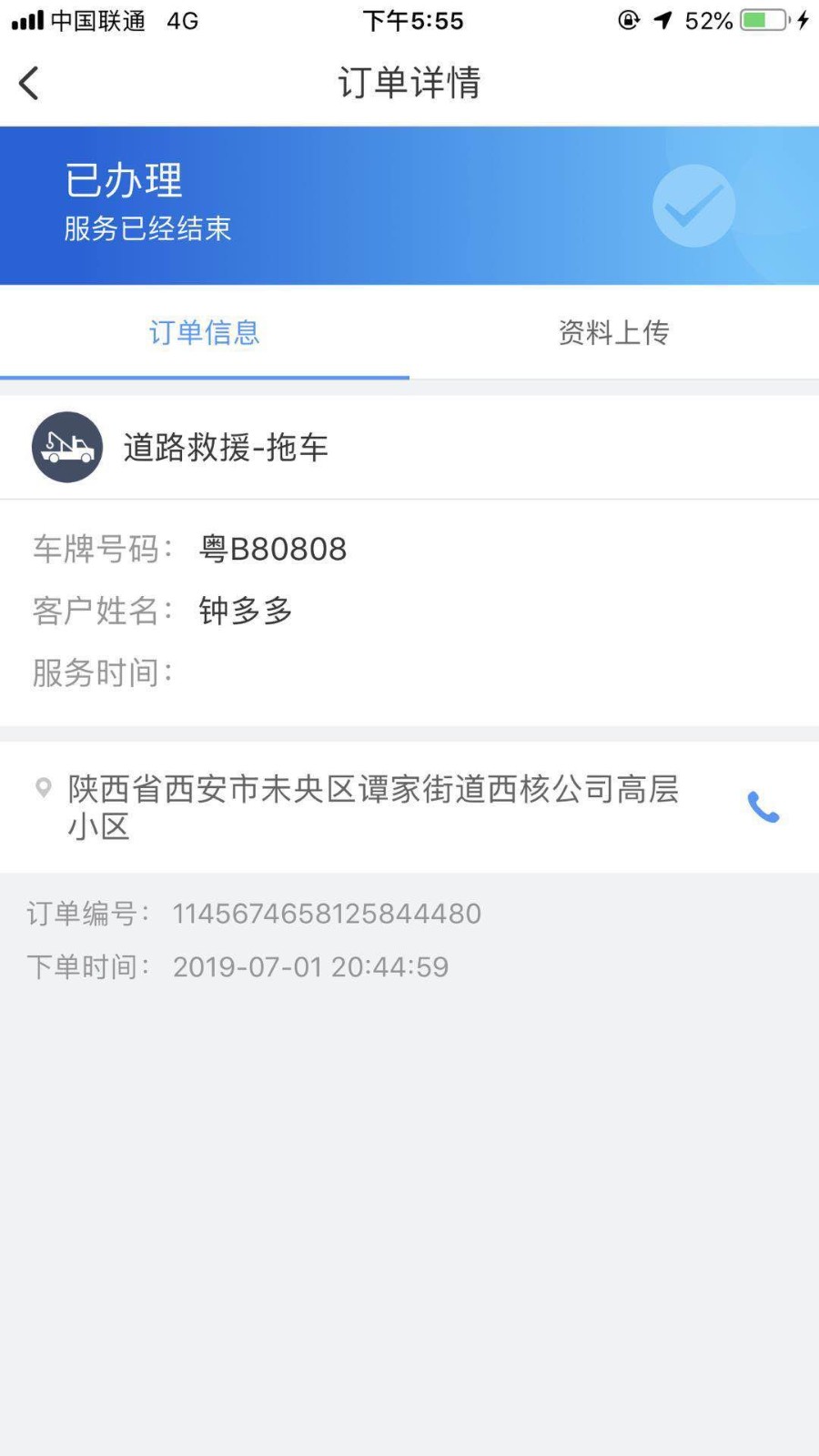This screenshot has width=819, height=1456.
Task: Go back from the 订单详情 page
Action: click(x=29, y=83)
